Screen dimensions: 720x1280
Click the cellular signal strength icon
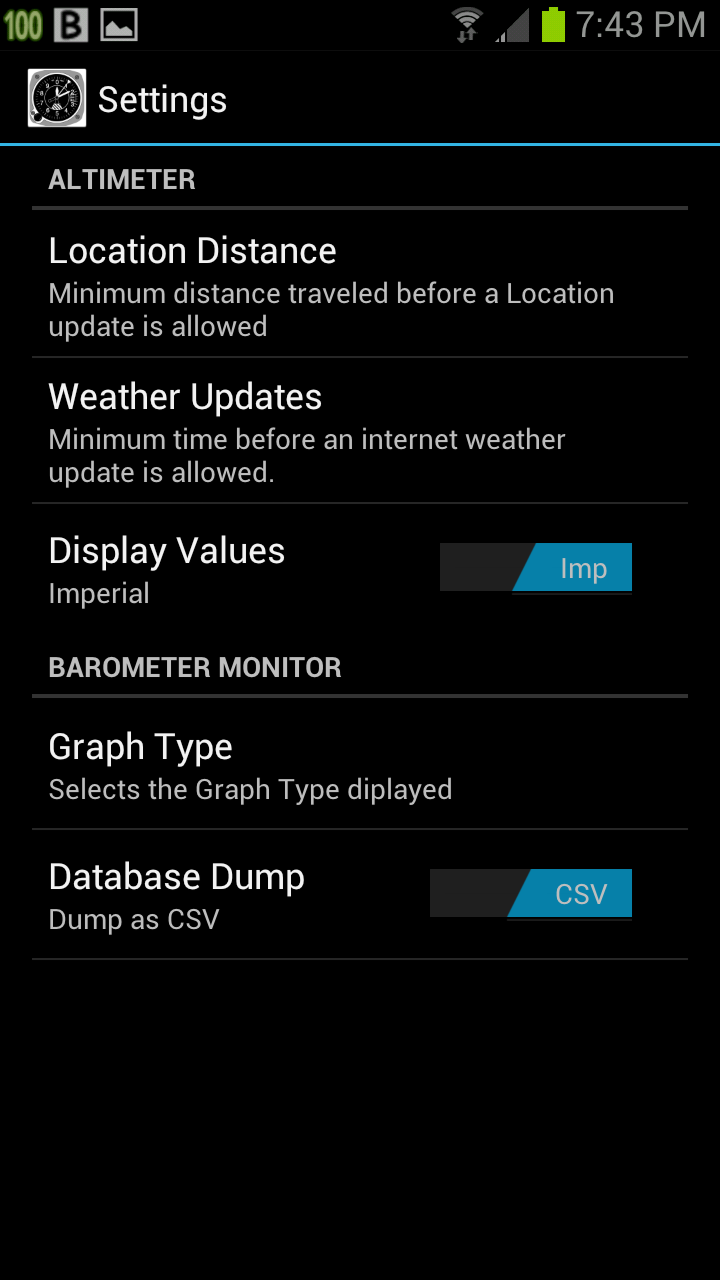(x=510, y=24)
